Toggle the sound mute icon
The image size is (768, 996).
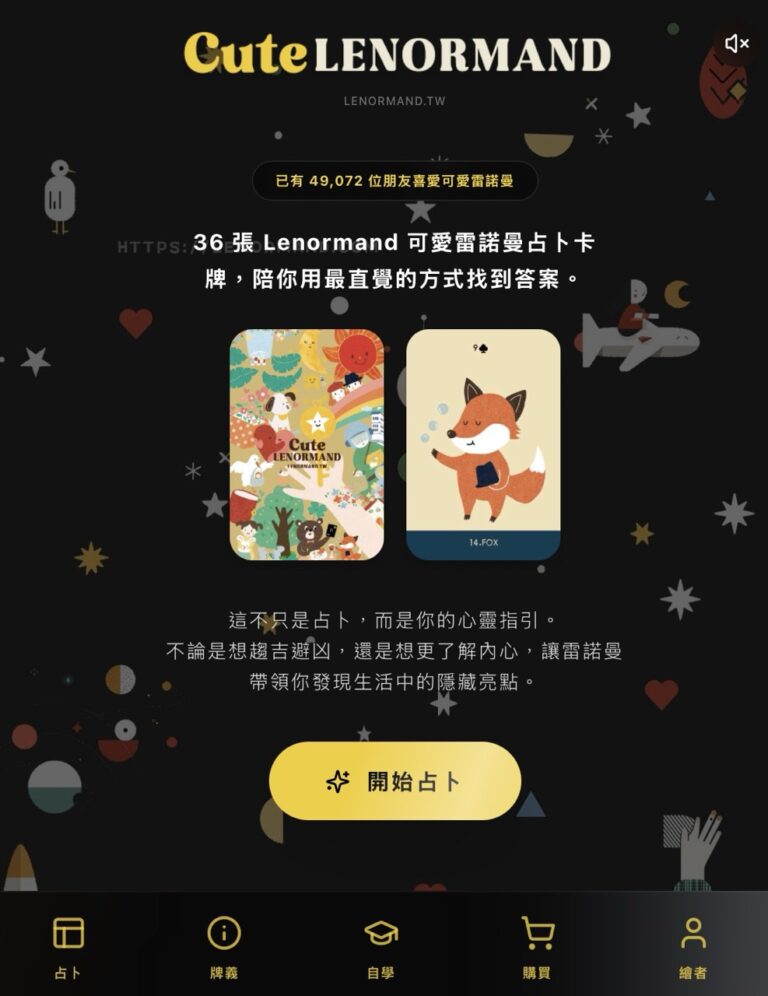click(737, 43)
